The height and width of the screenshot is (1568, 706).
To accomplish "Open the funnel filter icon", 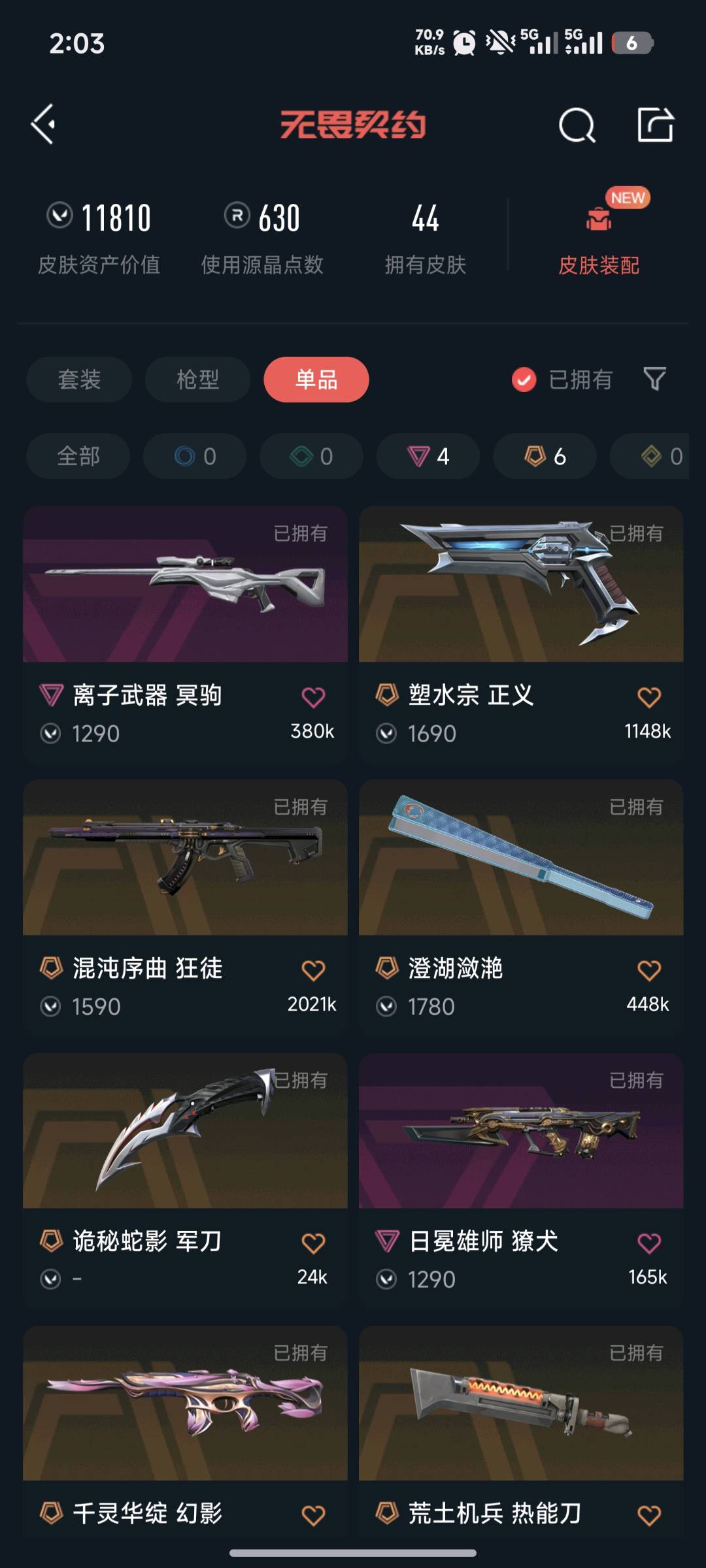I will pos(654,378).
